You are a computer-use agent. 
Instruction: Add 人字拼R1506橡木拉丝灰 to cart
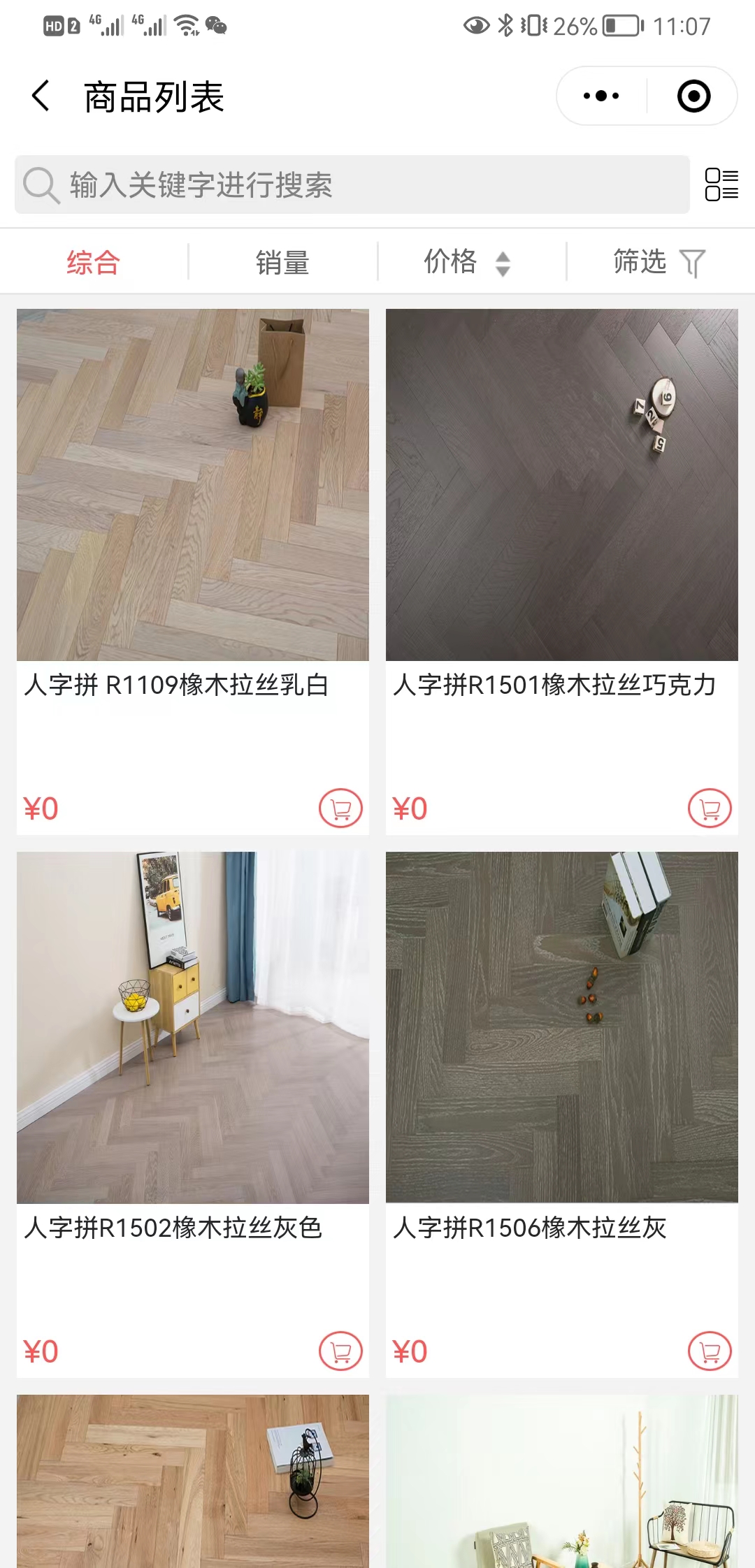pos(709,1351)
